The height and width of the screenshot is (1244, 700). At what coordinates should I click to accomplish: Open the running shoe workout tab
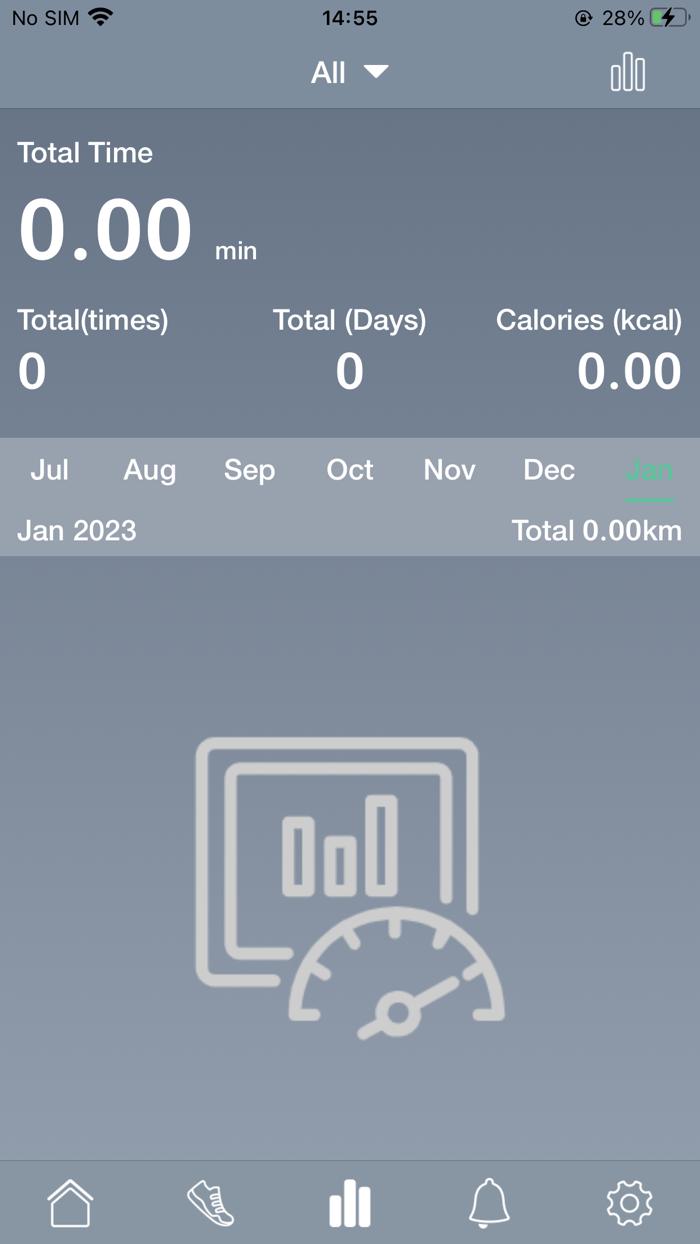[x=210, y=1203]
